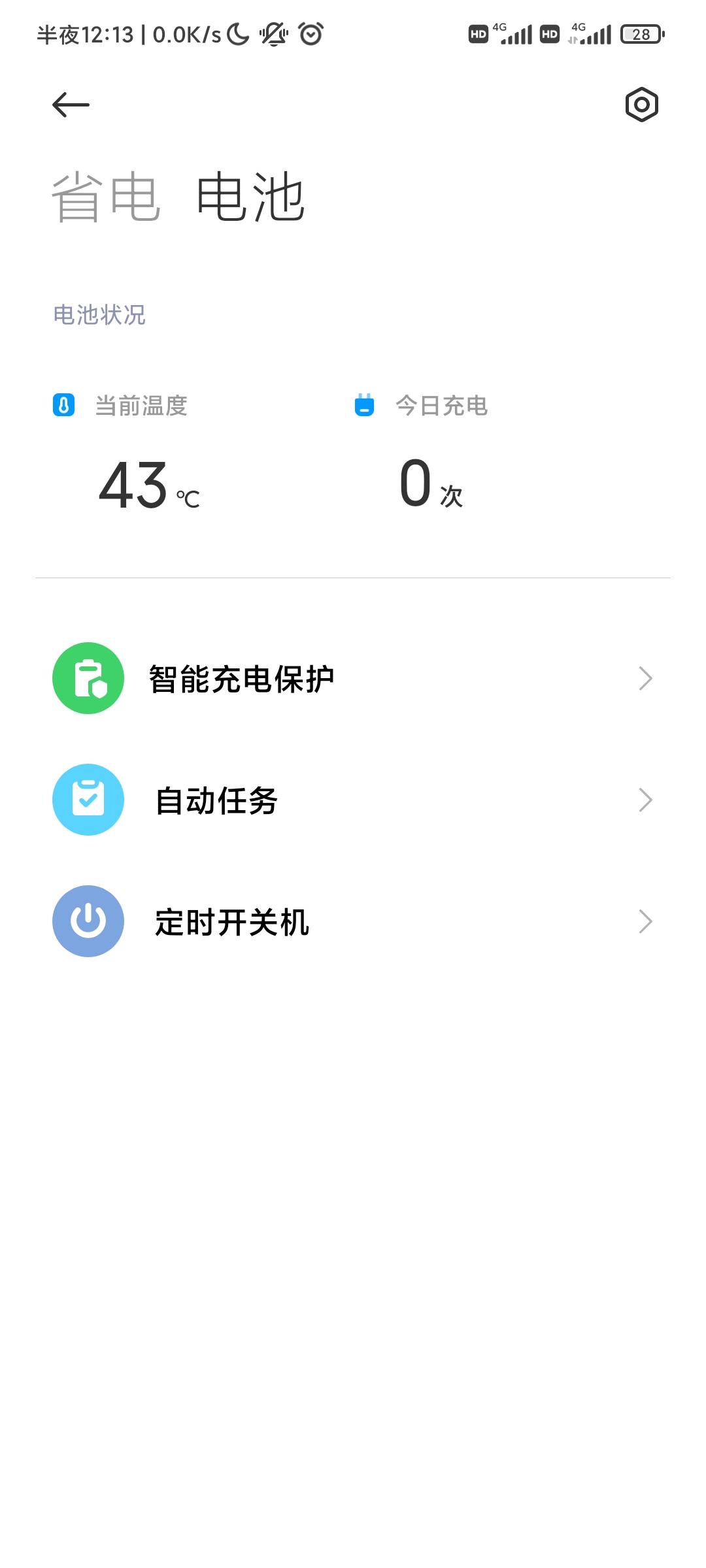This screenshot has height=1568, width=706.
Task: Go back using the arrow icon
Action: point(71,105)
